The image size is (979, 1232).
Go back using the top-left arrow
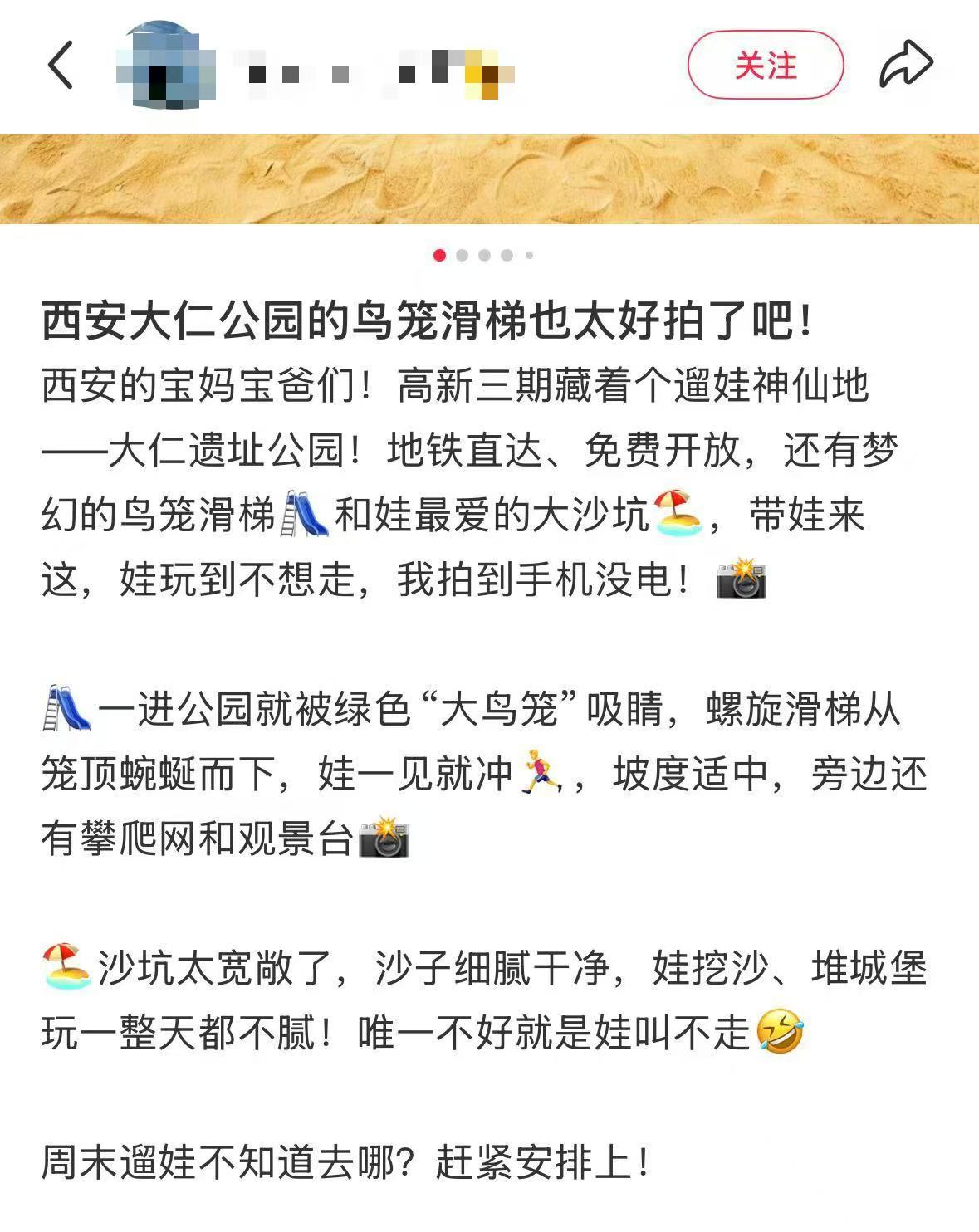click(x=61, y=65)
